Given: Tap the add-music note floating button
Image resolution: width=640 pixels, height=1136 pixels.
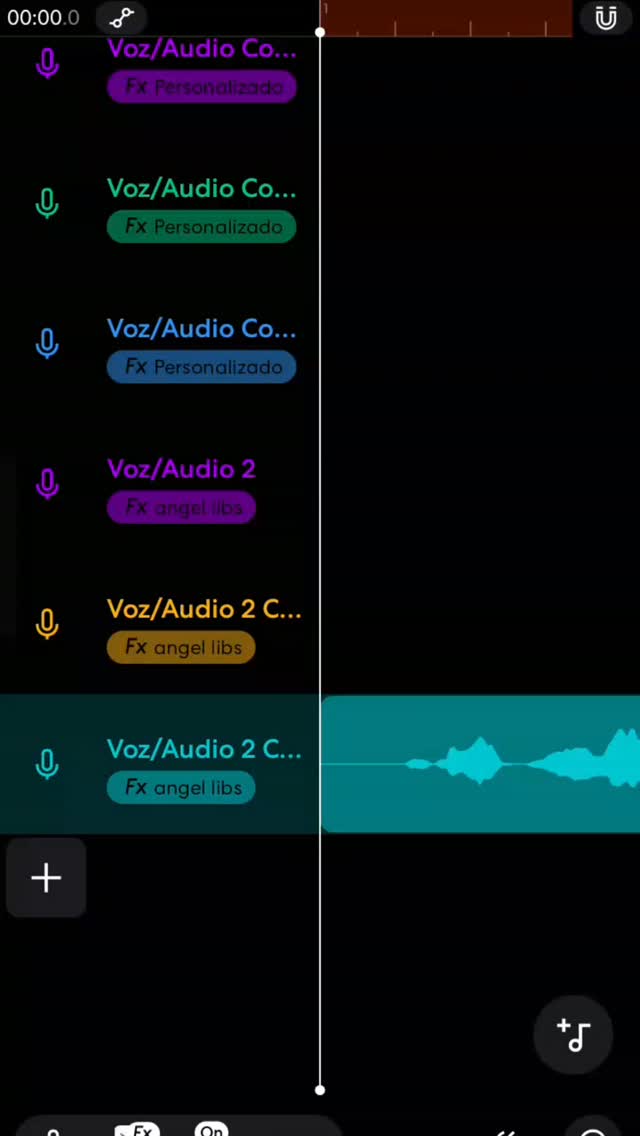Looking at the screenshot, I should pos(573,1035).
